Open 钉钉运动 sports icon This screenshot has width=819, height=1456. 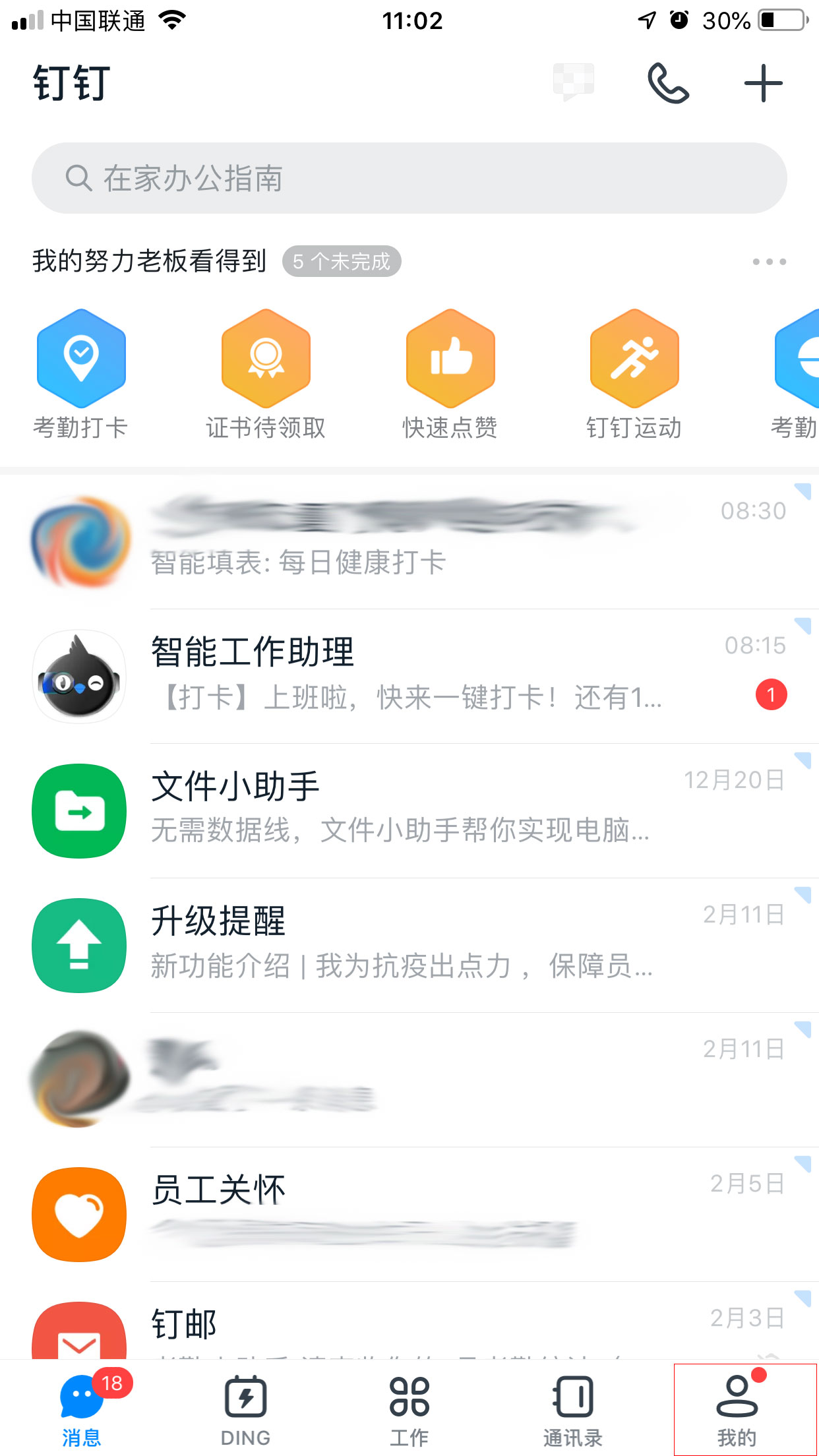click(x=634, y=356)
